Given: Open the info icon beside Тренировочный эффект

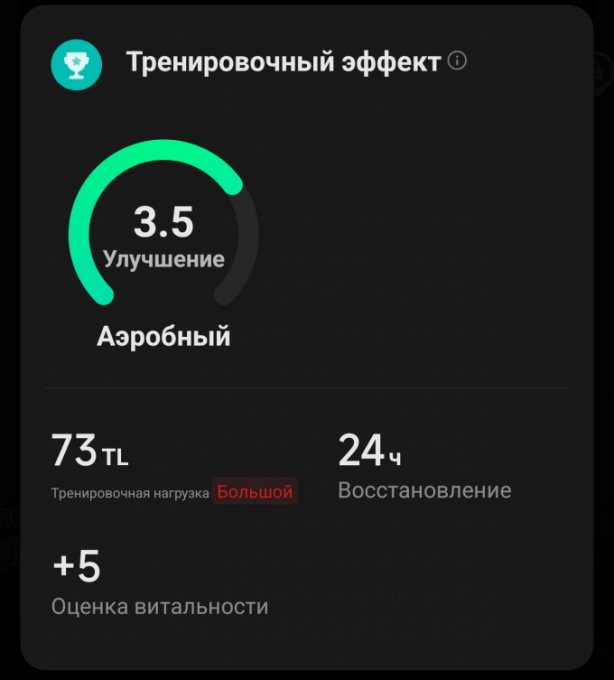Looking at the screenshot, I should [x=458, y=61].
